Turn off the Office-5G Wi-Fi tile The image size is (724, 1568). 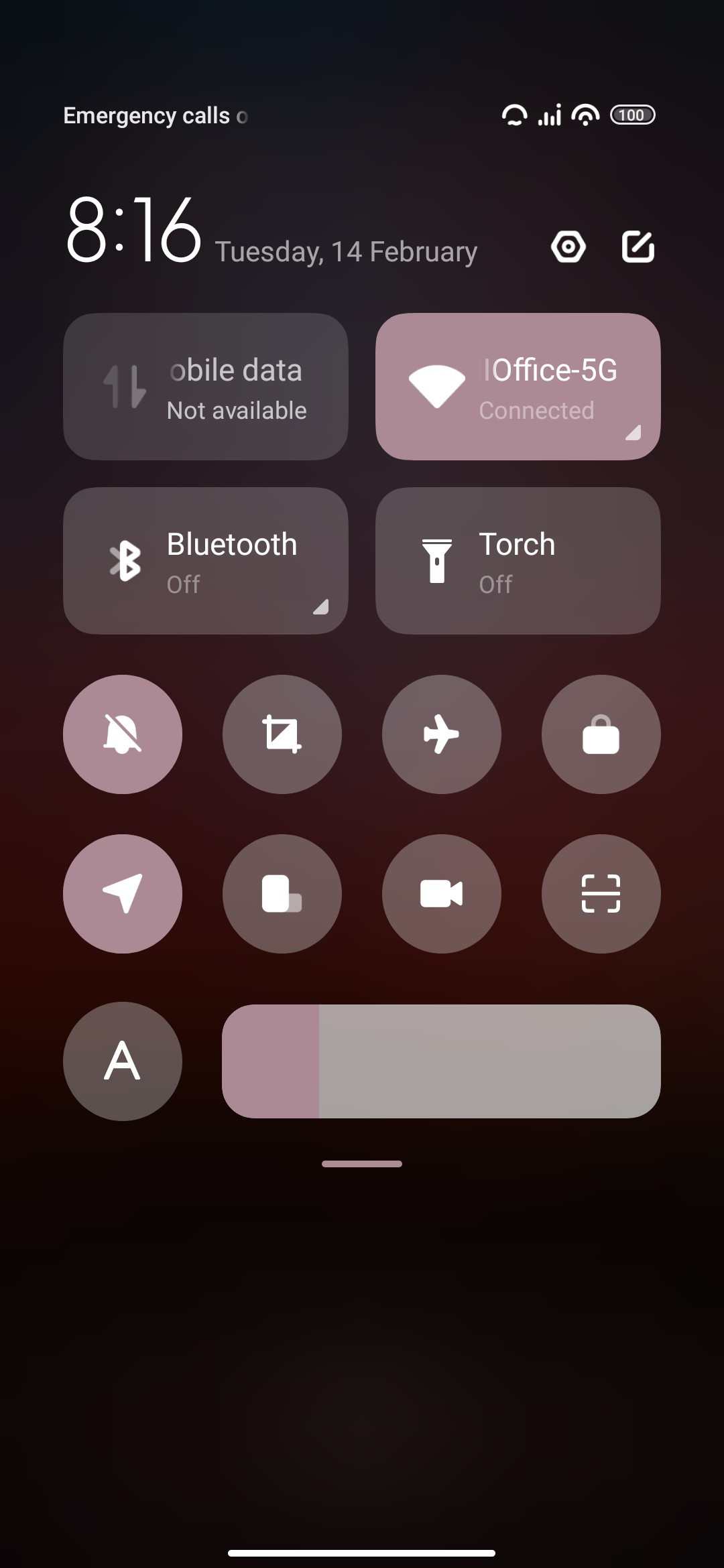click(x=518, y=387)
